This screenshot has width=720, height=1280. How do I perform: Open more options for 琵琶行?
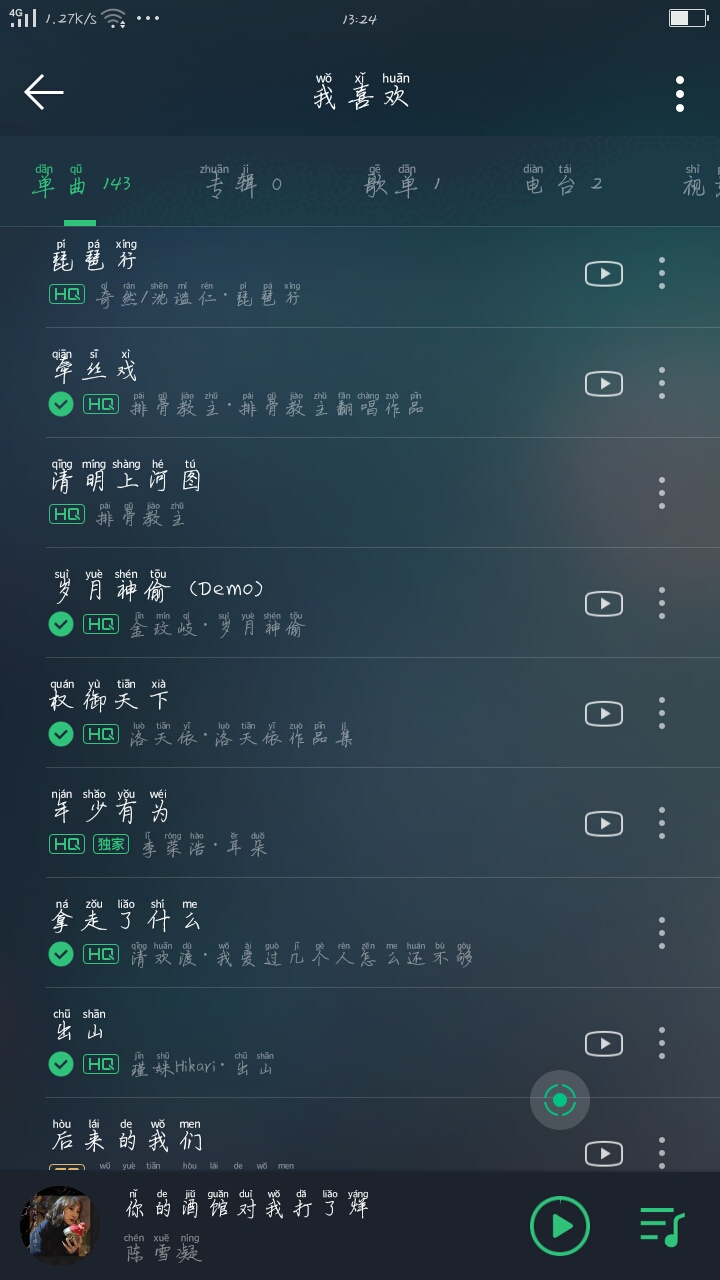click(661, 273)
